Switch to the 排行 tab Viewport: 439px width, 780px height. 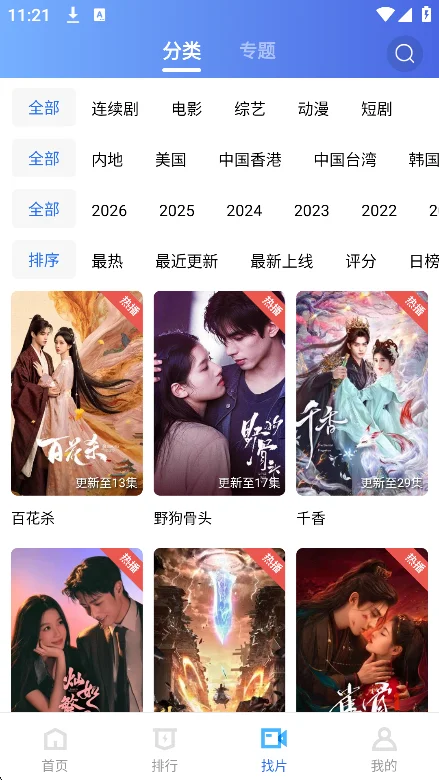(x=165, y=750)
